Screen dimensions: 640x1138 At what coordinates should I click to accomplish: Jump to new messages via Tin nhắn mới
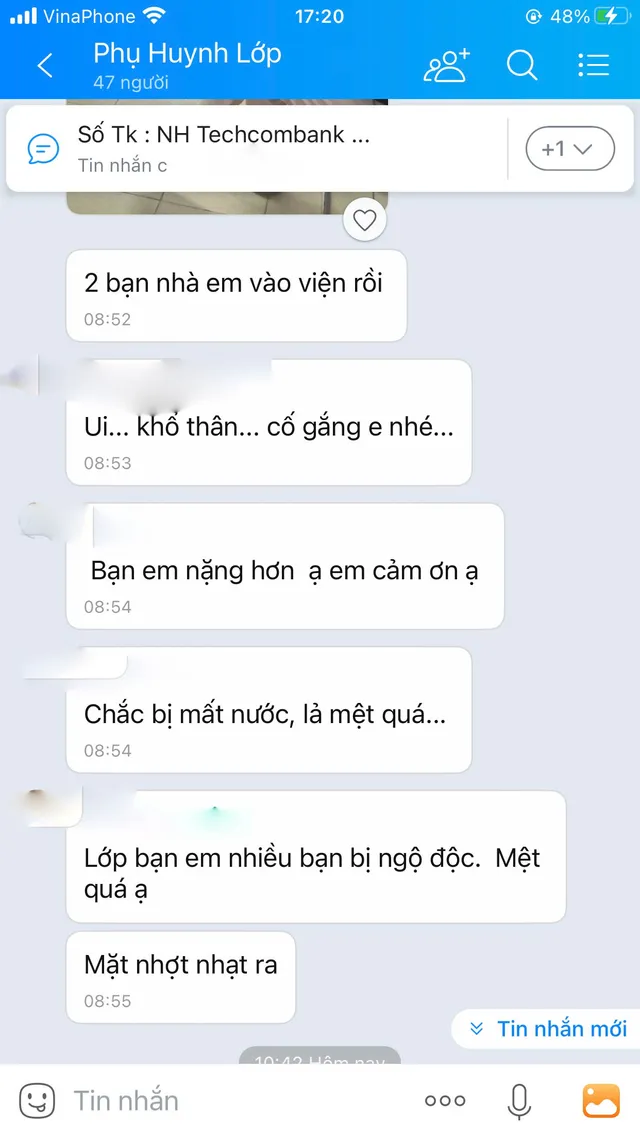pyautogui.click(x=548, y=1028)
